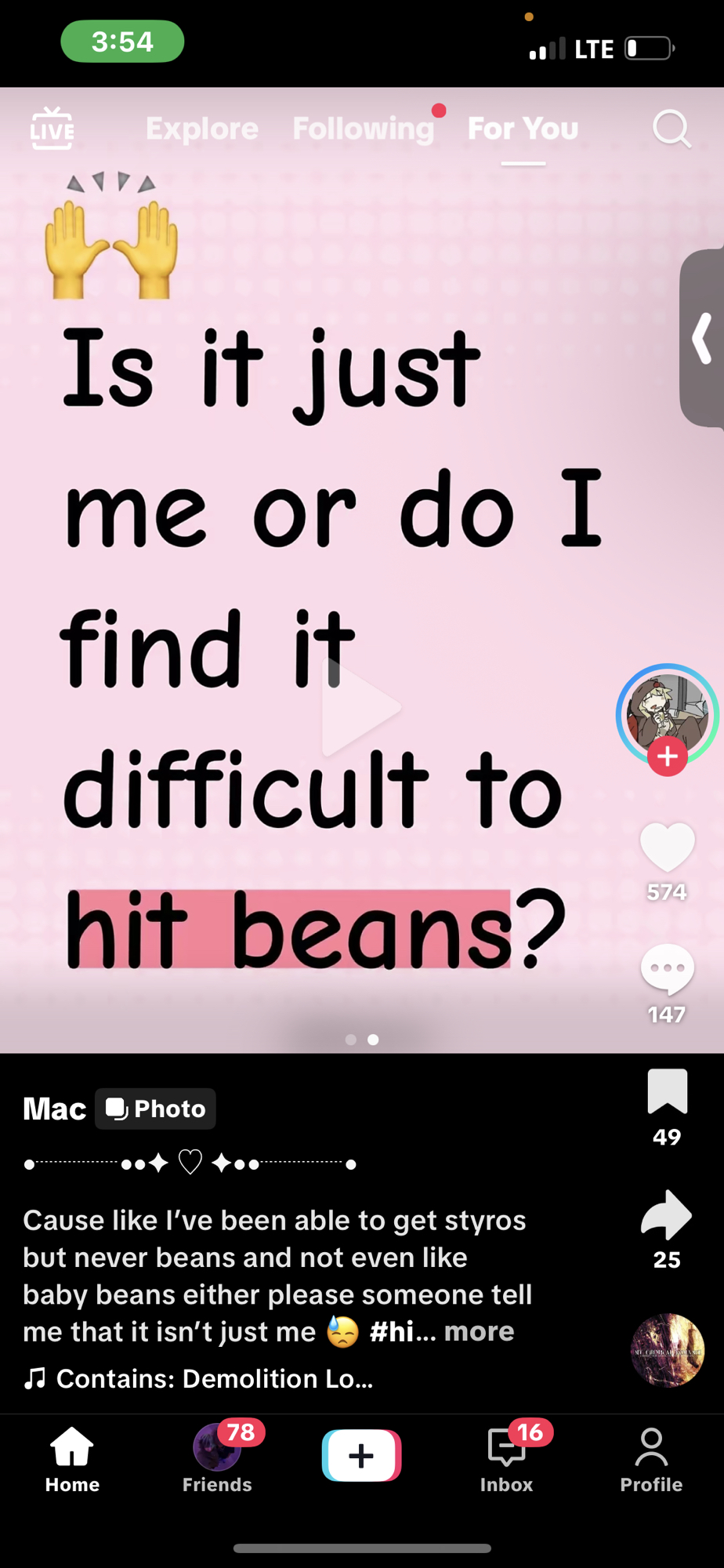Go to the Friends tab

pyautogui.click(x=217, y=1458)
